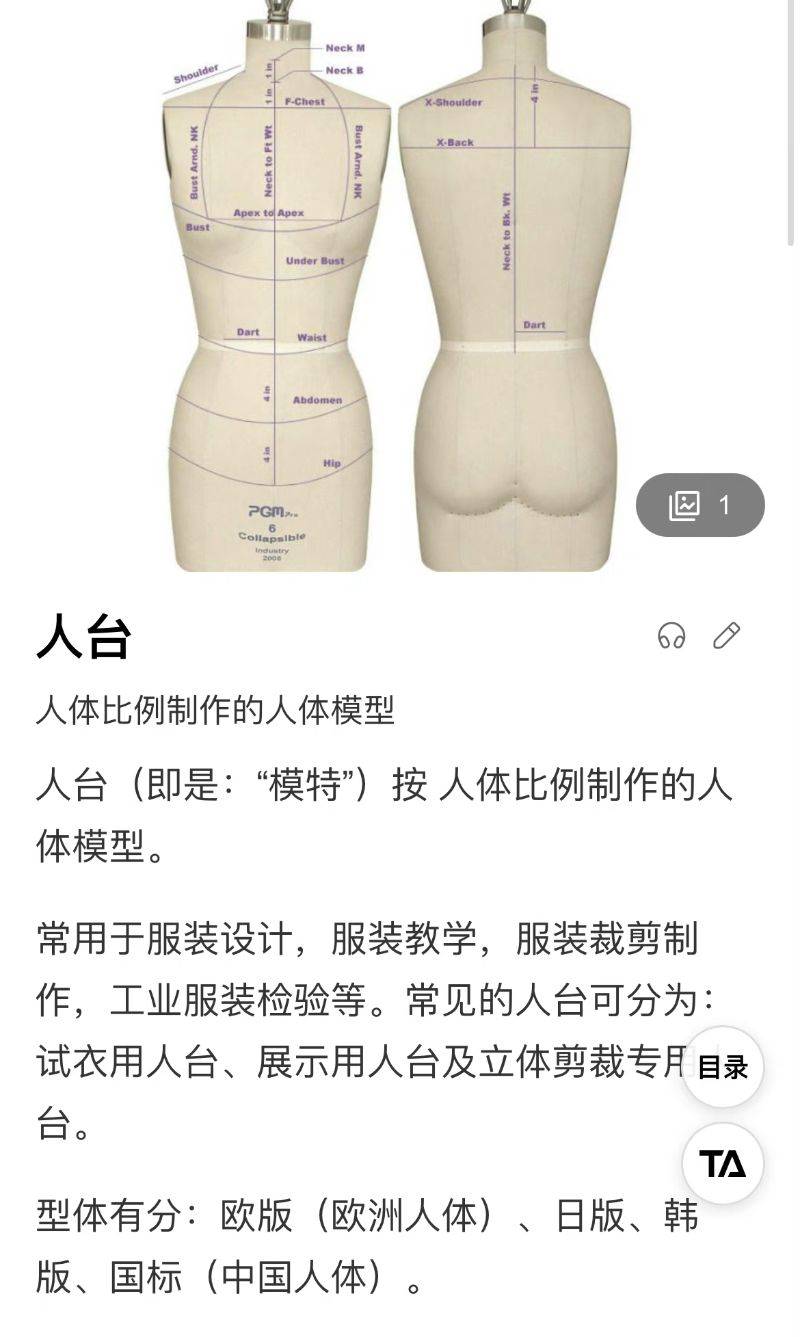Tap the floating TA button

click(x=723, y=1164)
